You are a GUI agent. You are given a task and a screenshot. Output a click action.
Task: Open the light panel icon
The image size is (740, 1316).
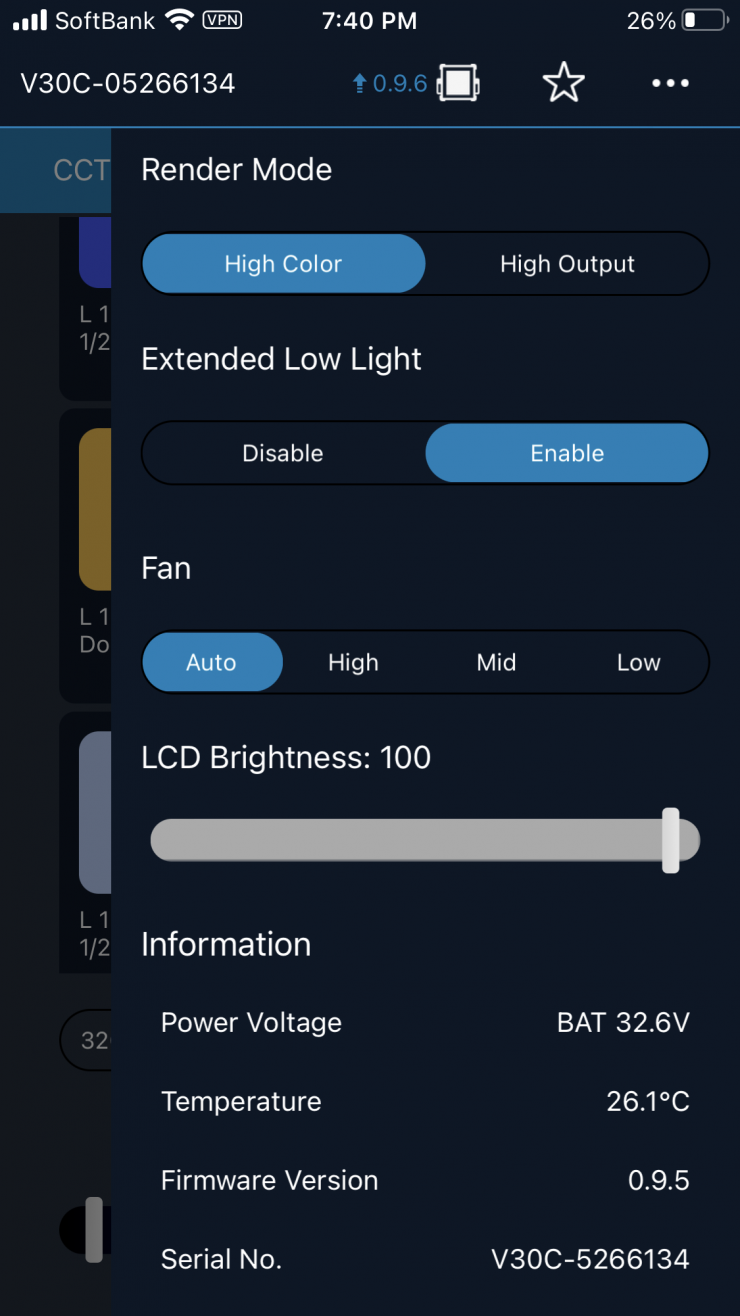click(458, 83)
